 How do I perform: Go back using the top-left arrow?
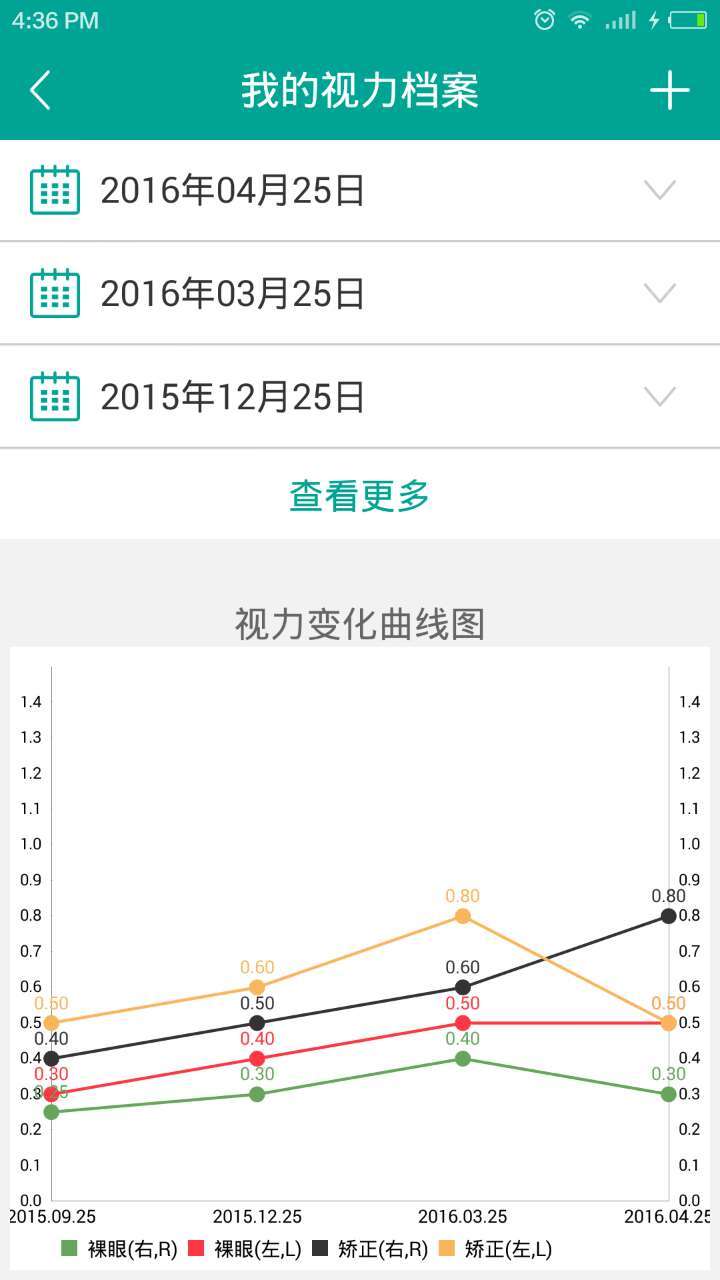click(40, 91)
